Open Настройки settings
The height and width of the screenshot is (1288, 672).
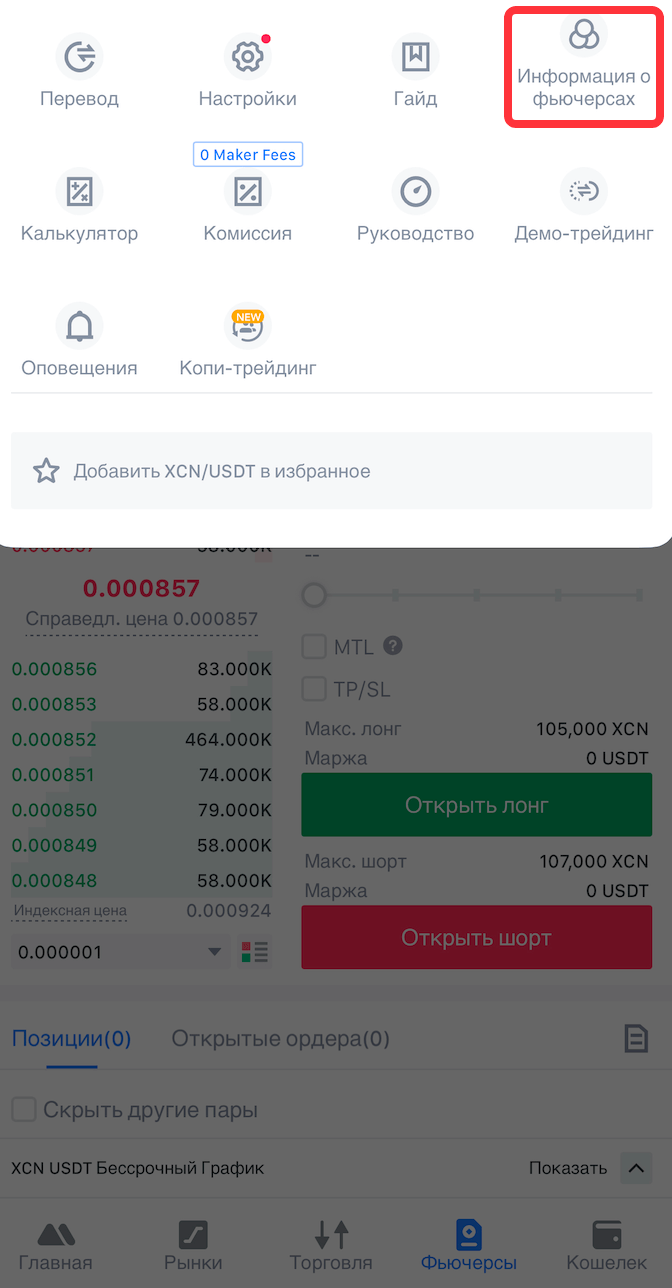[x=247, y=72]
